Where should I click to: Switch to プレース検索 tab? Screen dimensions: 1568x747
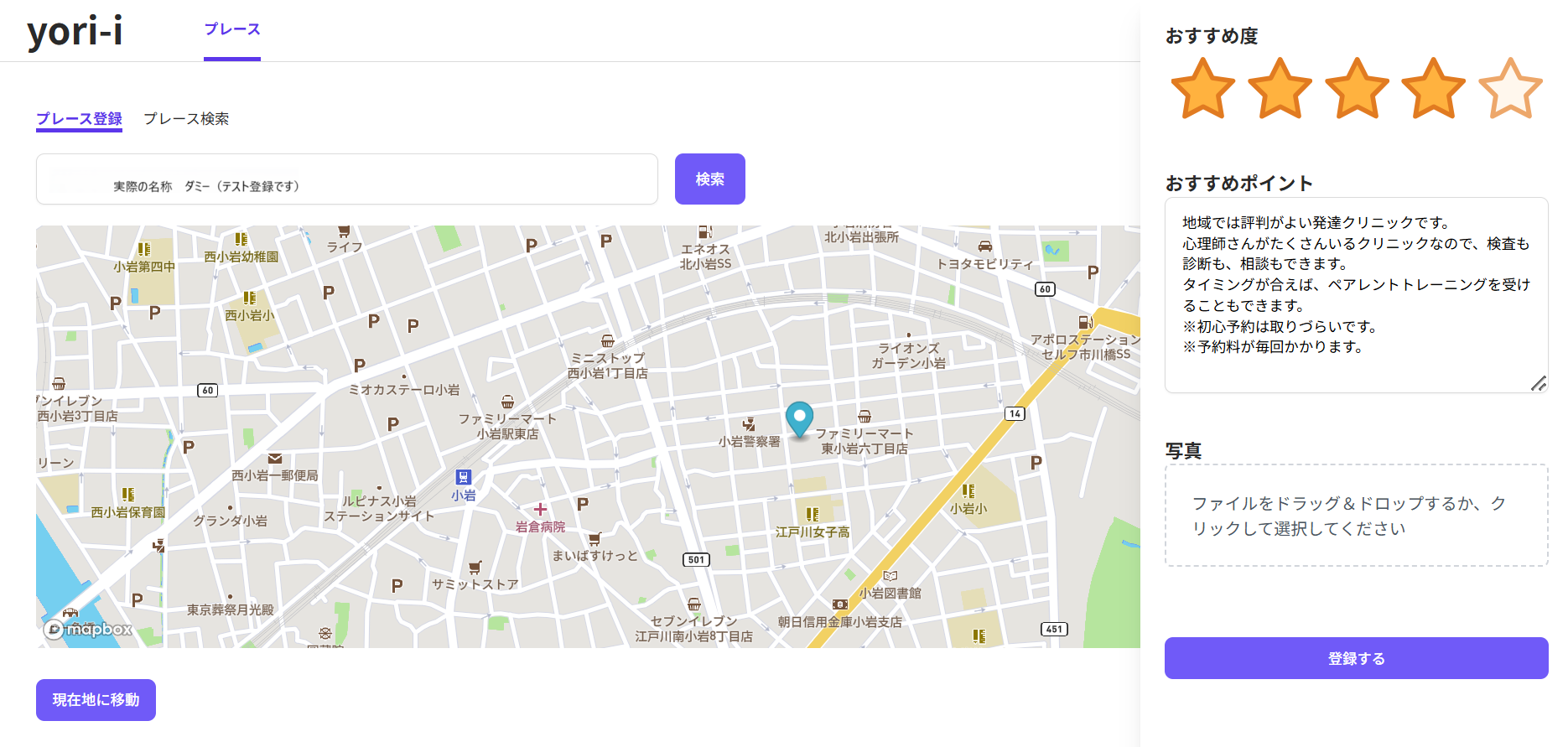click(186, 119)
